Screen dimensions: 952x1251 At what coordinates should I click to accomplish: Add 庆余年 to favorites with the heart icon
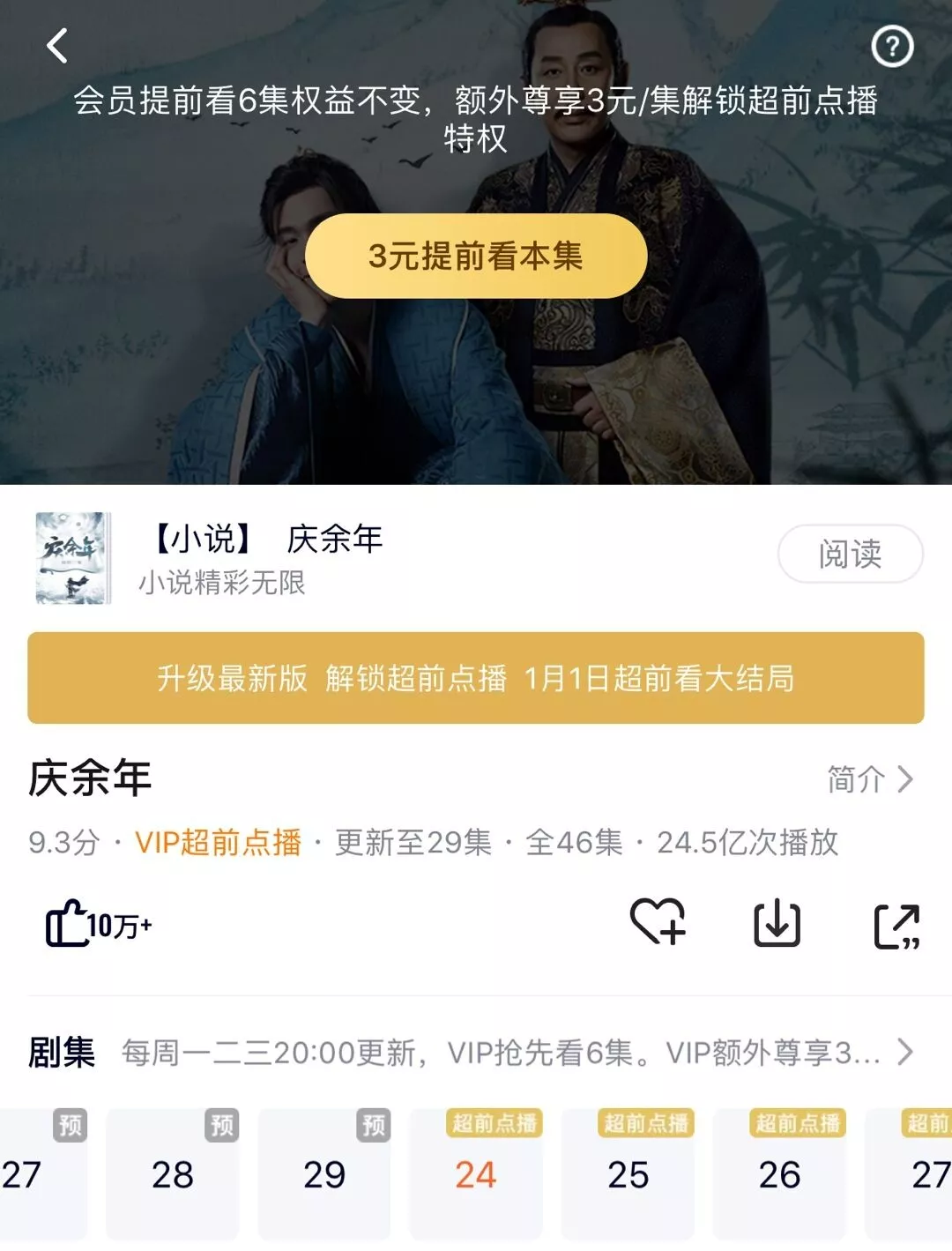click(x=658, y=923)
